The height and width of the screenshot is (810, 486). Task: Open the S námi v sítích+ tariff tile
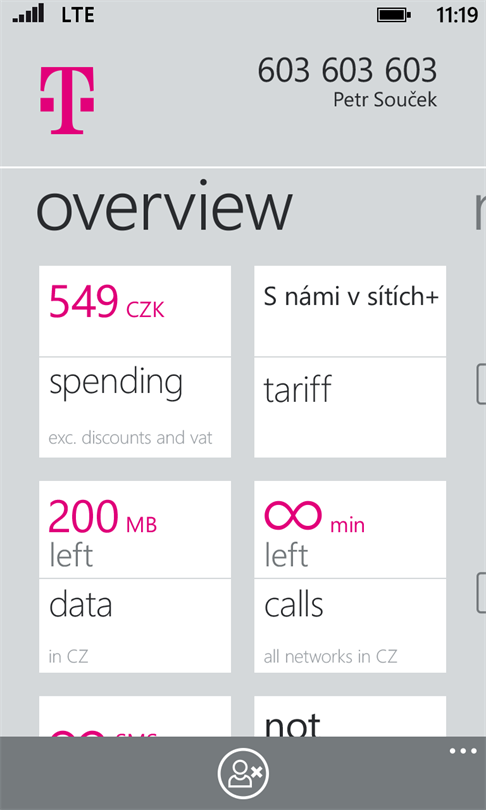point(350,362)
